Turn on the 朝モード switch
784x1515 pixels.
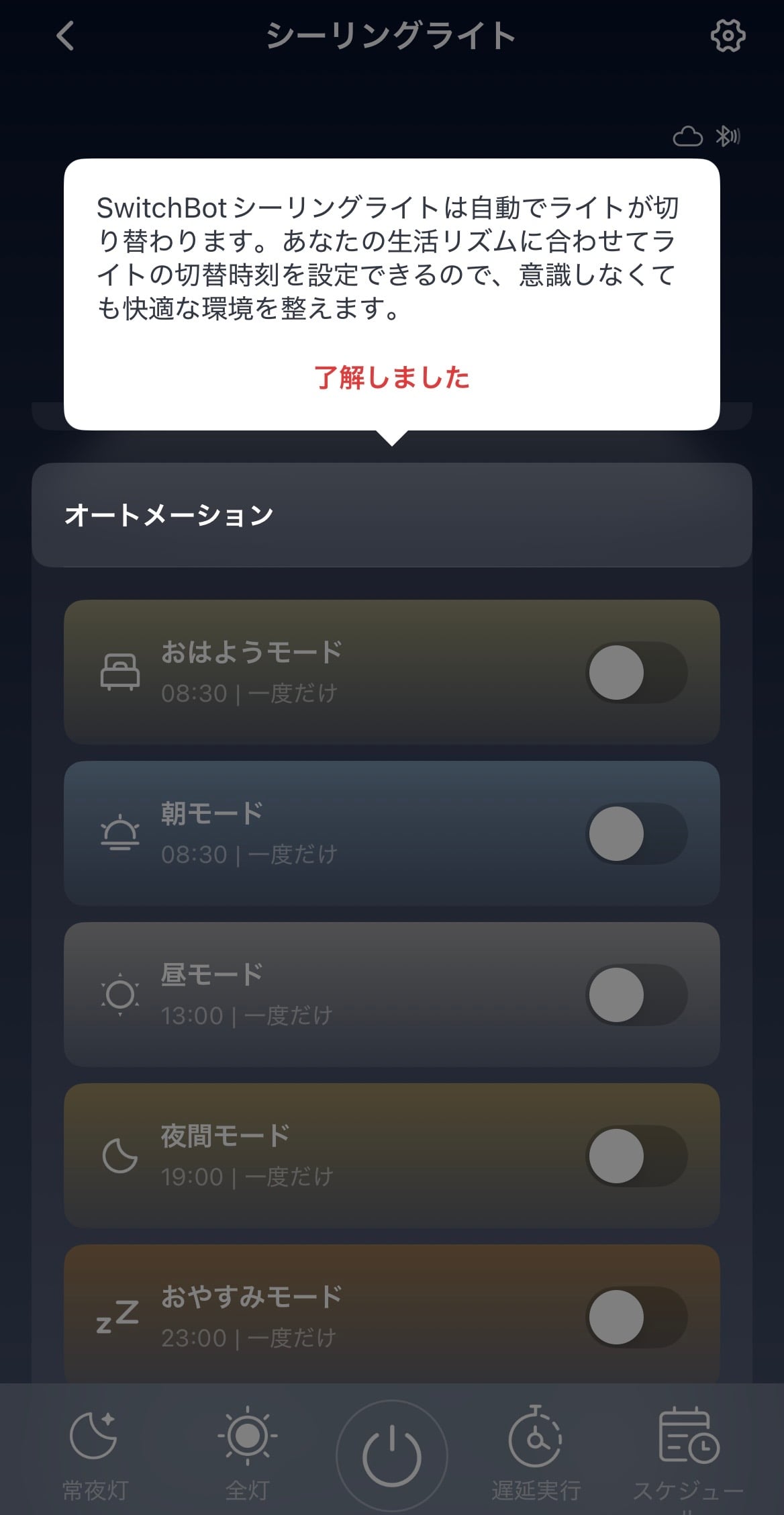(636, 833)
